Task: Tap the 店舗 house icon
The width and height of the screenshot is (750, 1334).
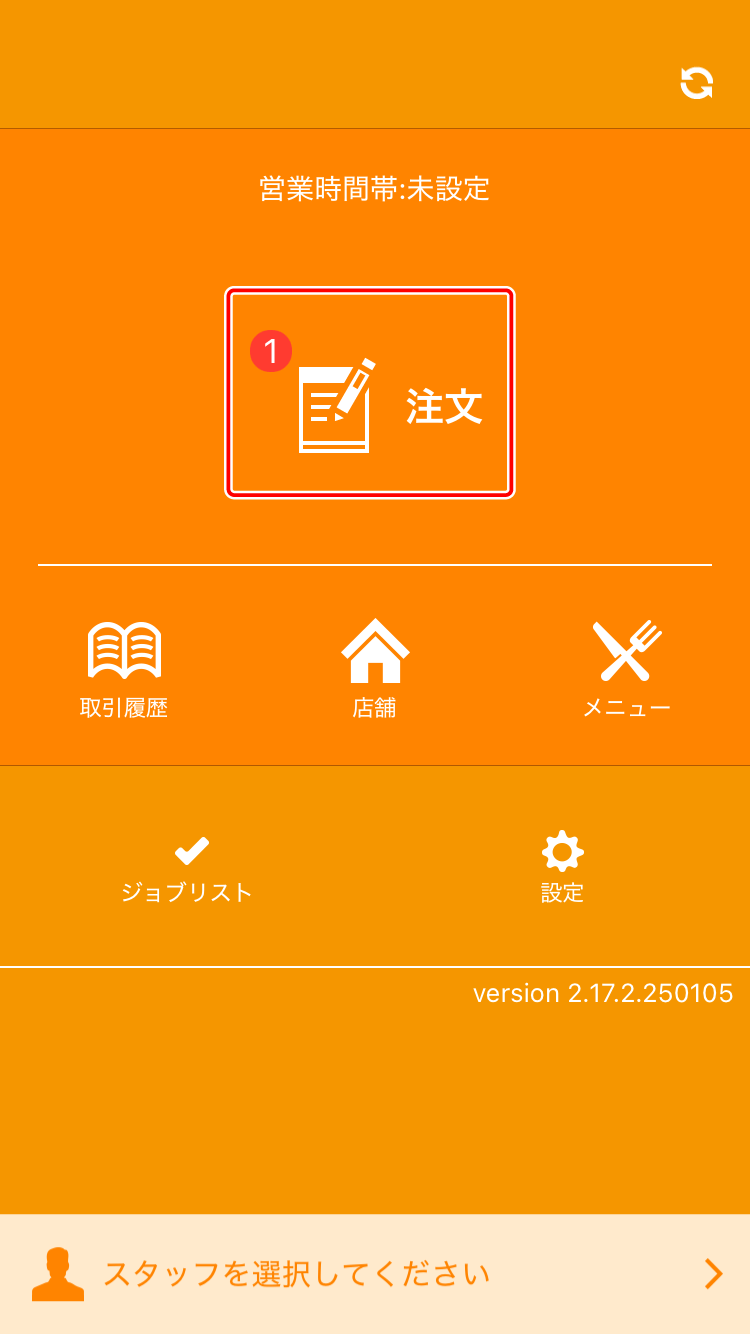Action: pos(375,648)
